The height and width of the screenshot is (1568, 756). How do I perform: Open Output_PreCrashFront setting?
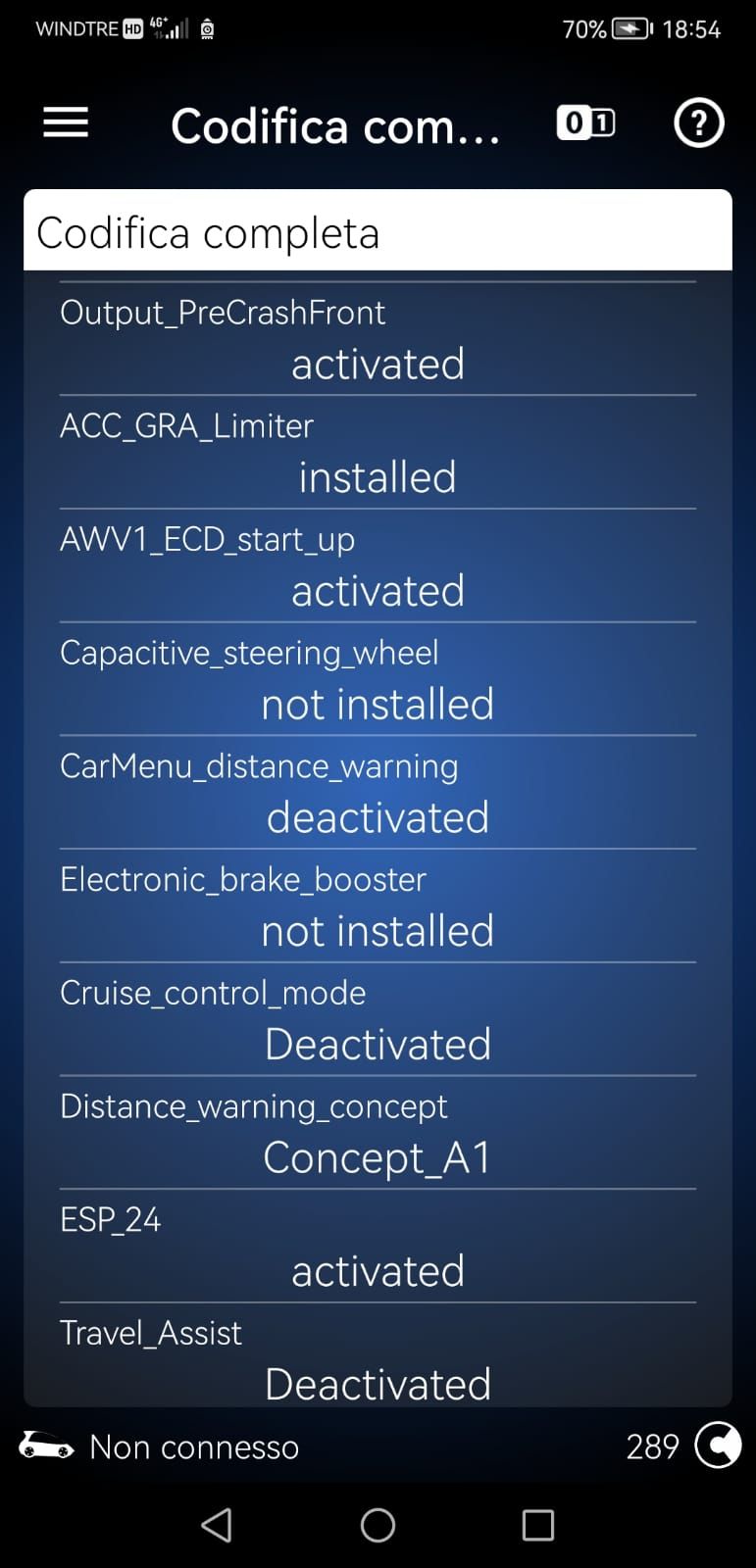(x=378, y=339)
